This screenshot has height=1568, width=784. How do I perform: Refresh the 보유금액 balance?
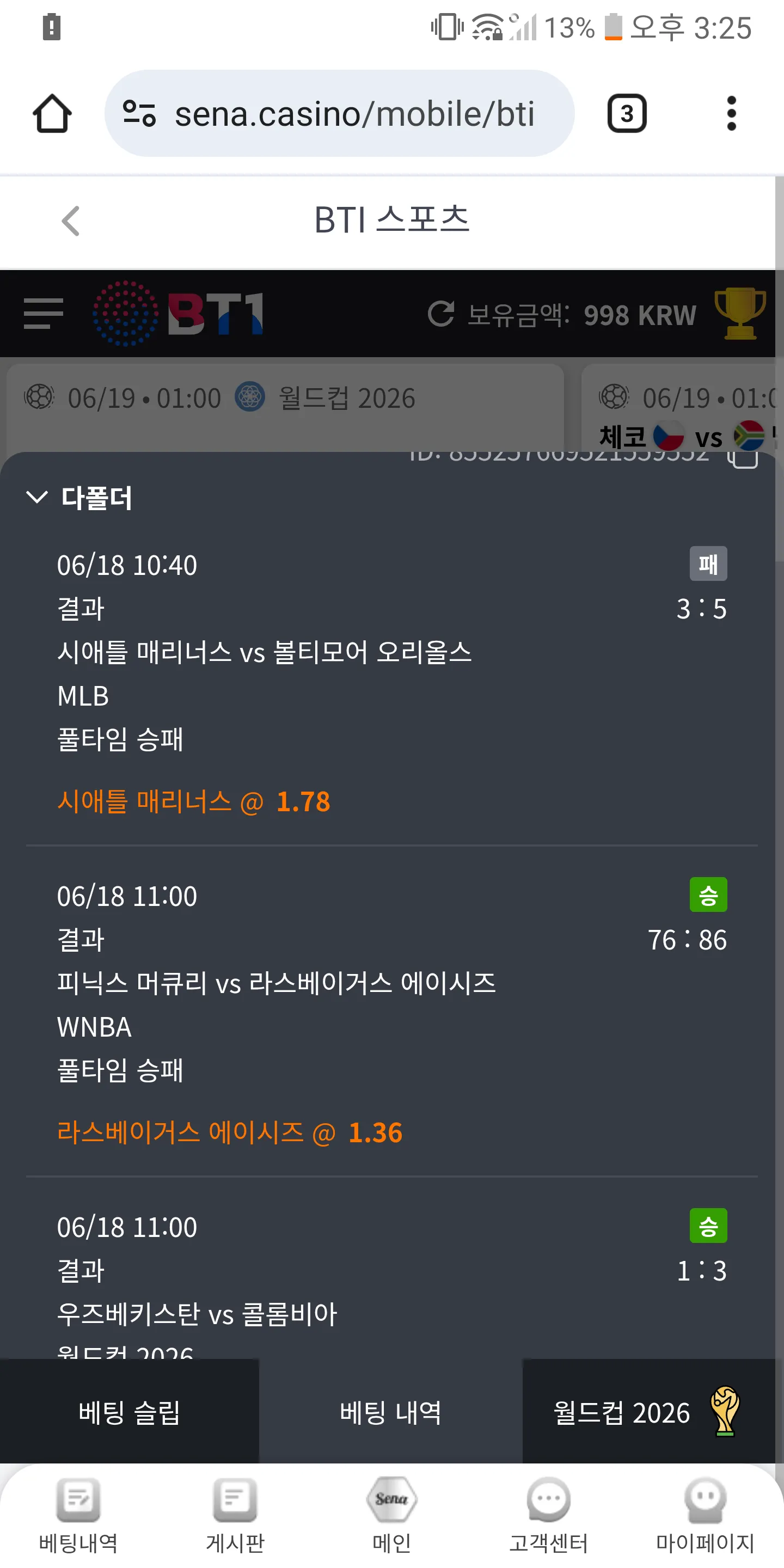(440, 314)
